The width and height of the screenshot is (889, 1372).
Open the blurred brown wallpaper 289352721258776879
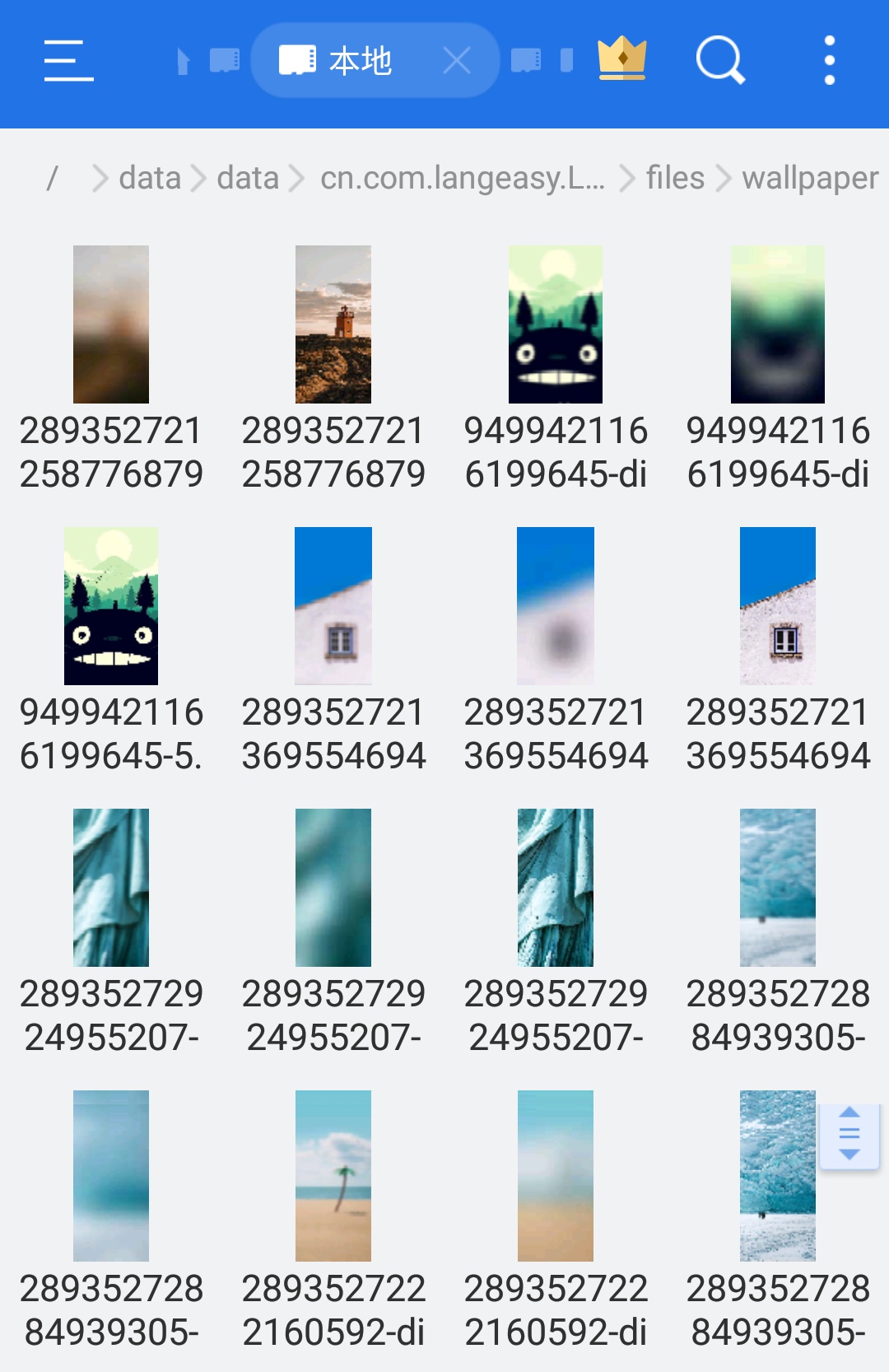(x=111, y=324)
